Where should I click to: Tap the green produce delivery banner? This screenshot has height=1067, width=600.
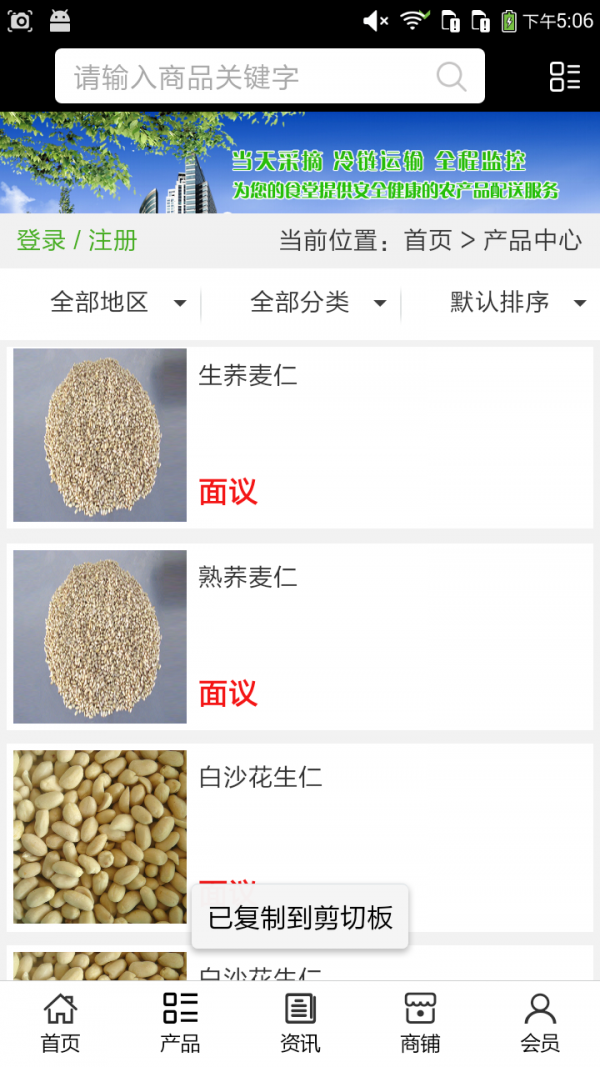pos(300,162)
